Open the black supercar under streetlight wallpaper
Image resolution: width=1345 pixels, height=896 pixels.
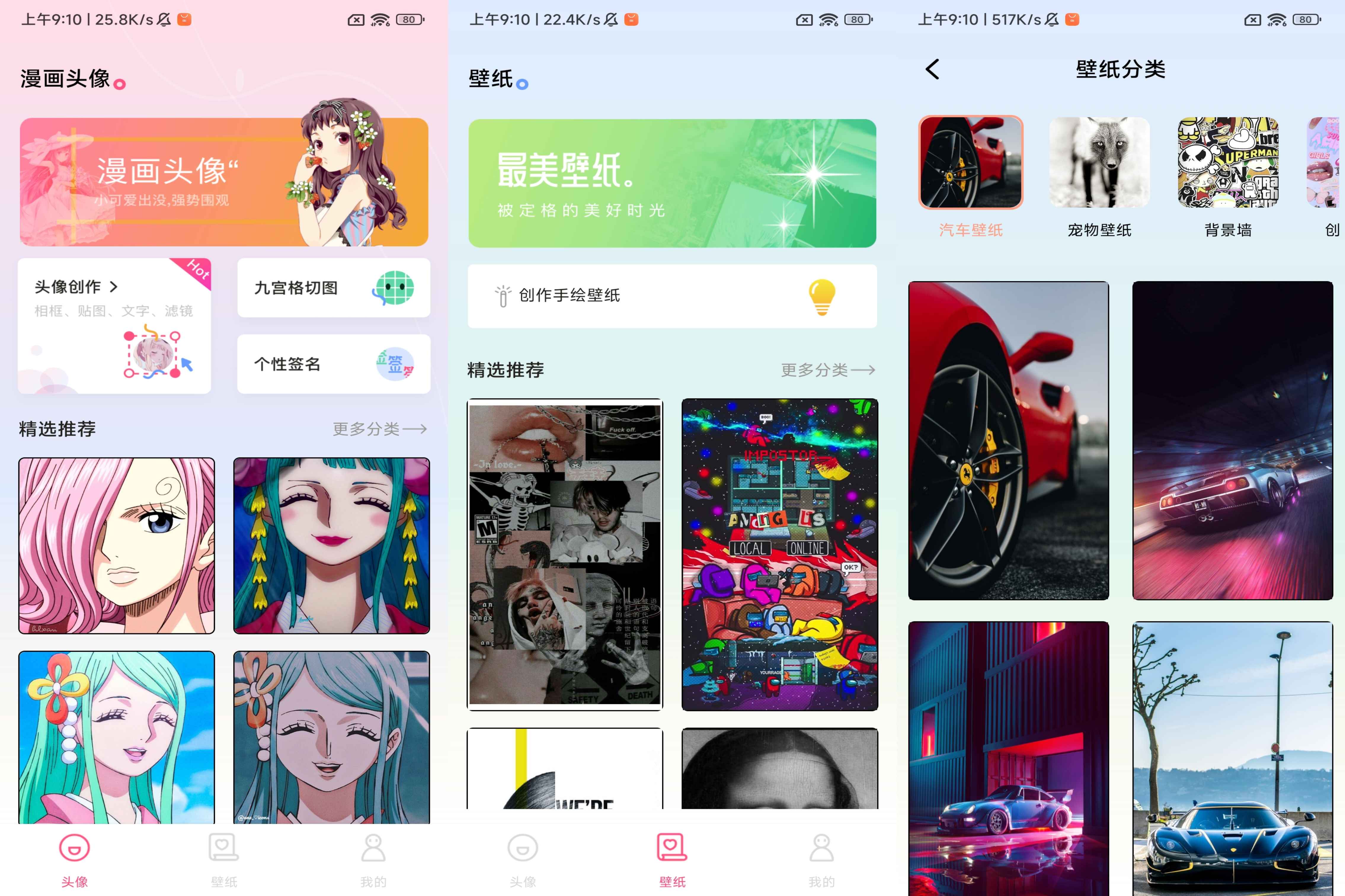(1232, 760)
